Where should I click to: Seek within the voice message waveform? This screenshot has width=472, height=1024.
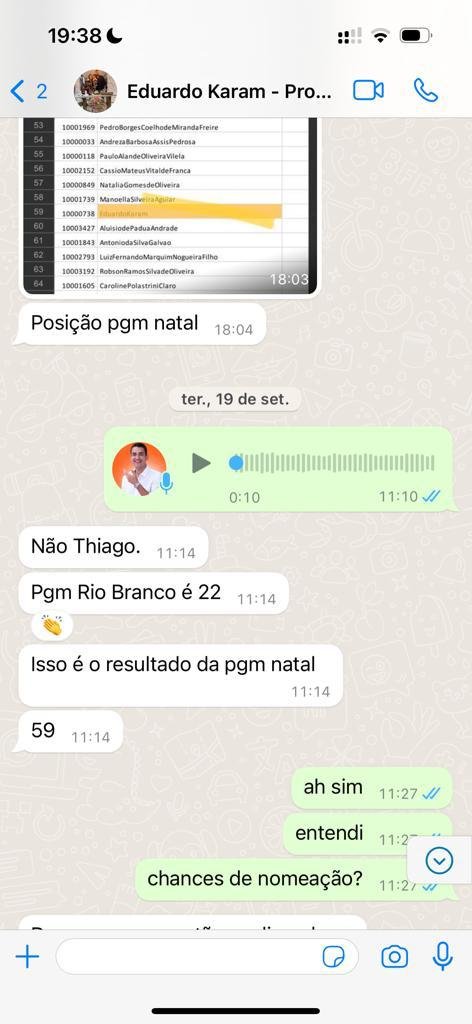[x=332, y=463]
